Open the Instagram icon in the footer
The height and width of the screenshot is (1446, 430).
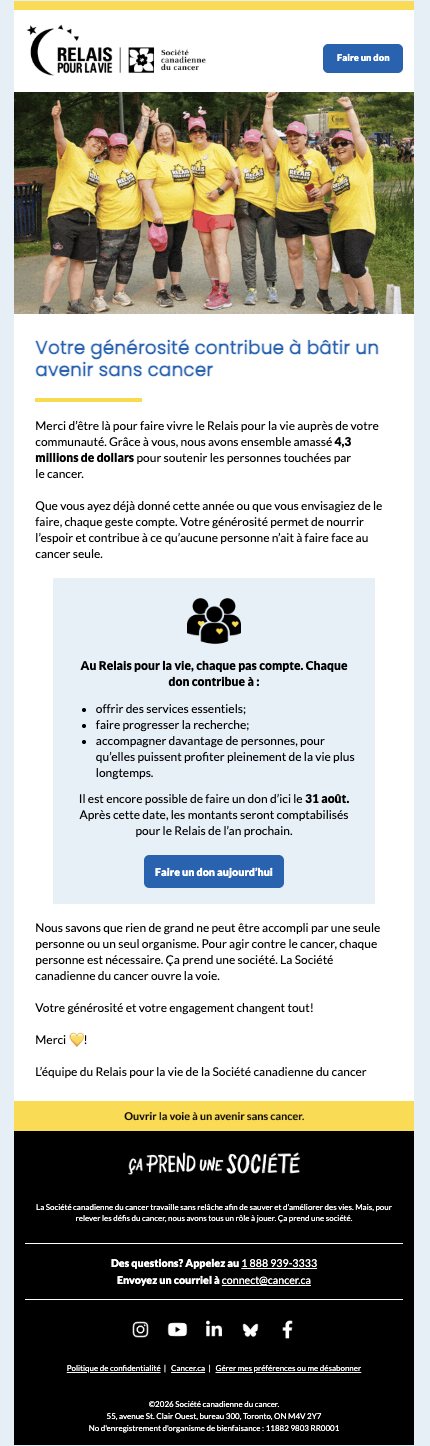click(141, 1329)
